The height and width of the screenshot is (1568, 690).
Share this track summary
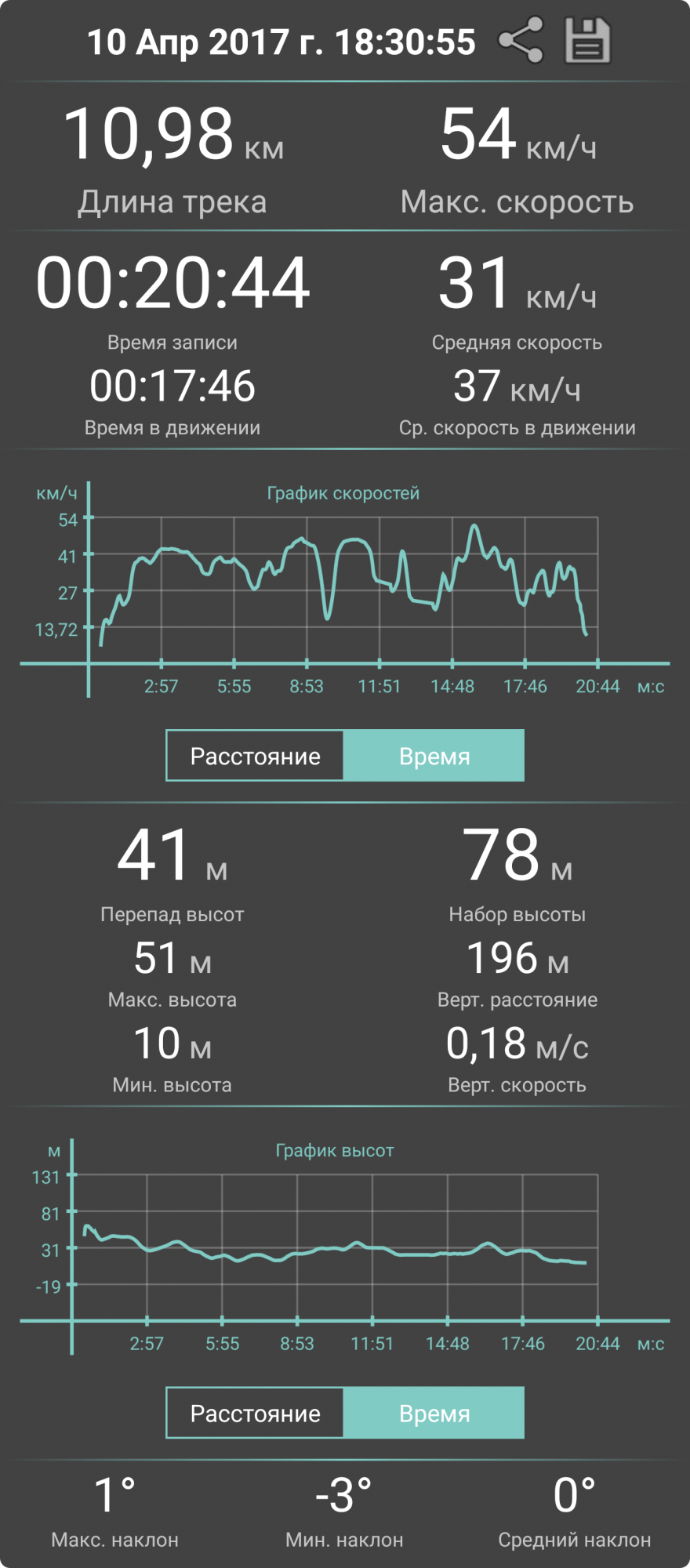[521, 40]
